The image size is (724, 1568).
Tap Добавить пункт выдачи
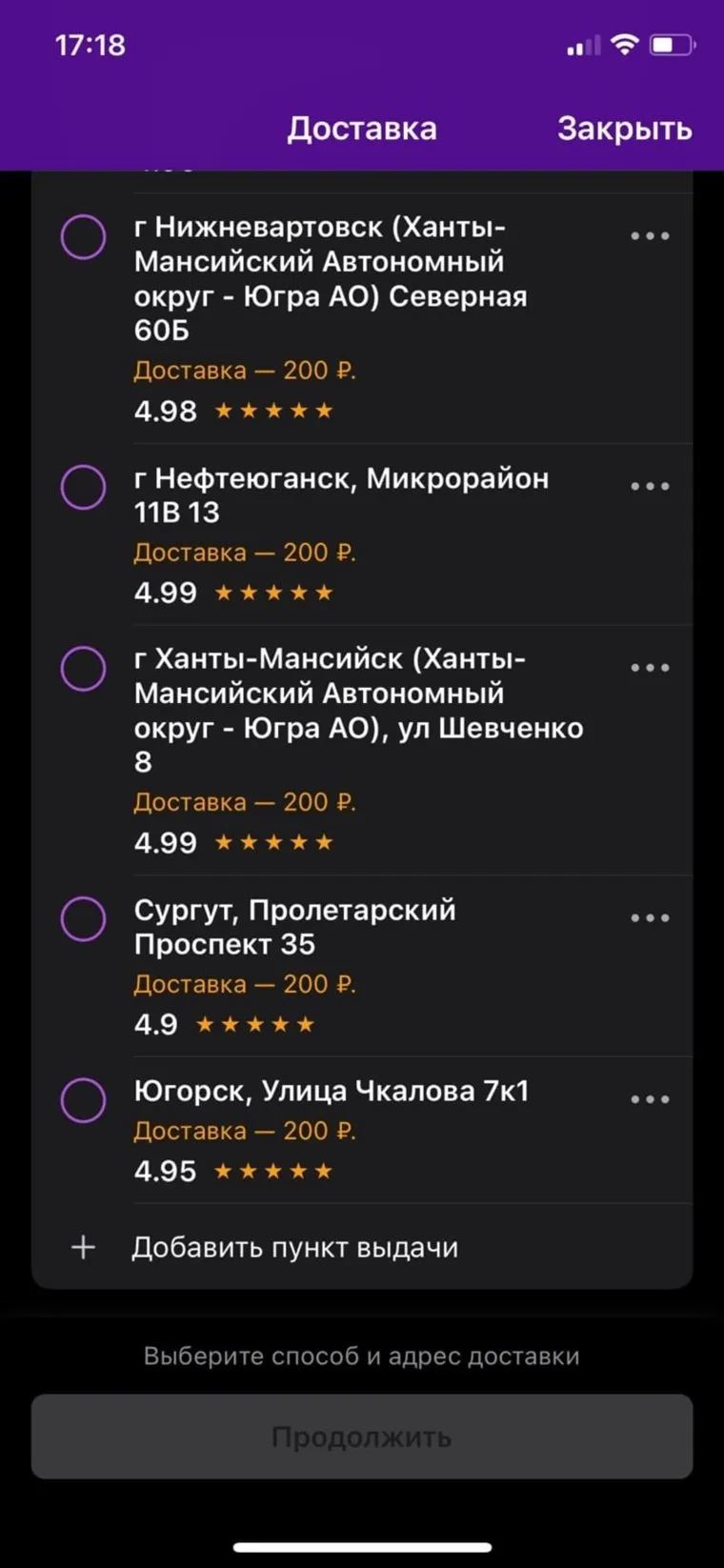click(294, 1247)
